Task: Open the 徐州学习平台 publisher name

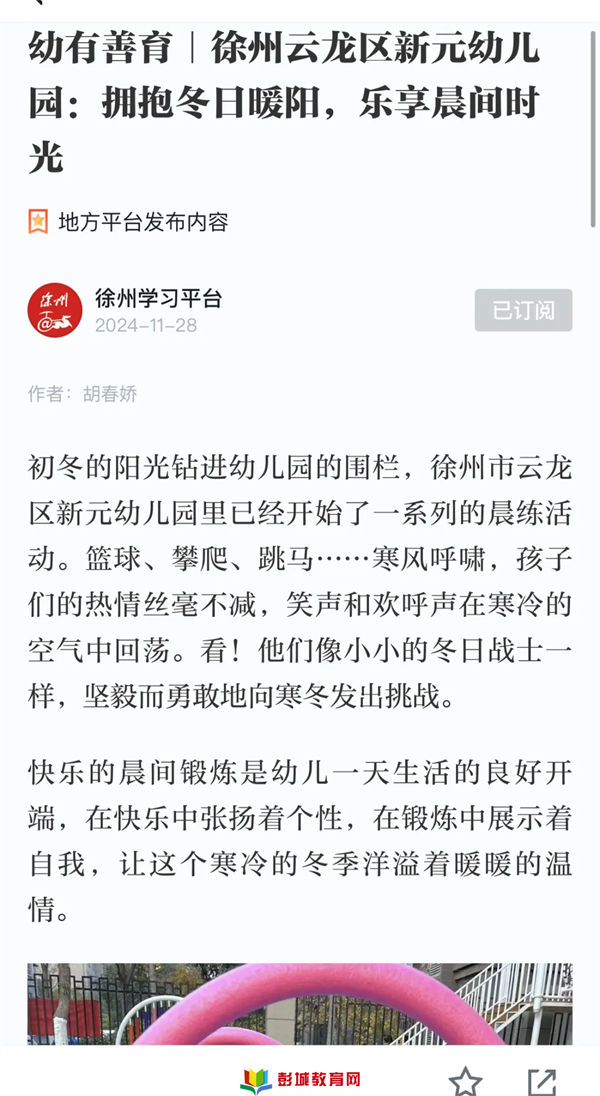Action: pos(159,298)
